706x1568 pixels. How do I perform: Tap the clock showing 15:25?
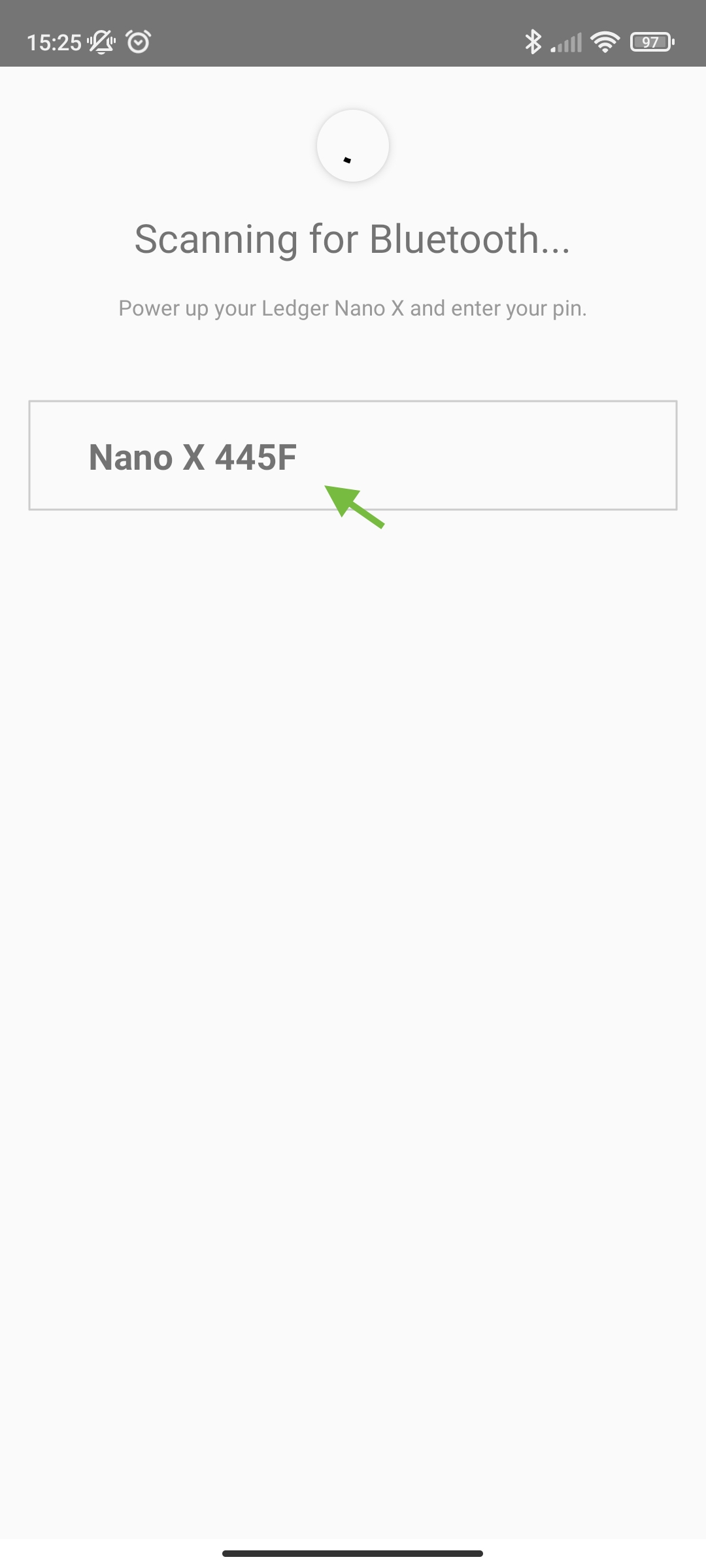(56, 42)
